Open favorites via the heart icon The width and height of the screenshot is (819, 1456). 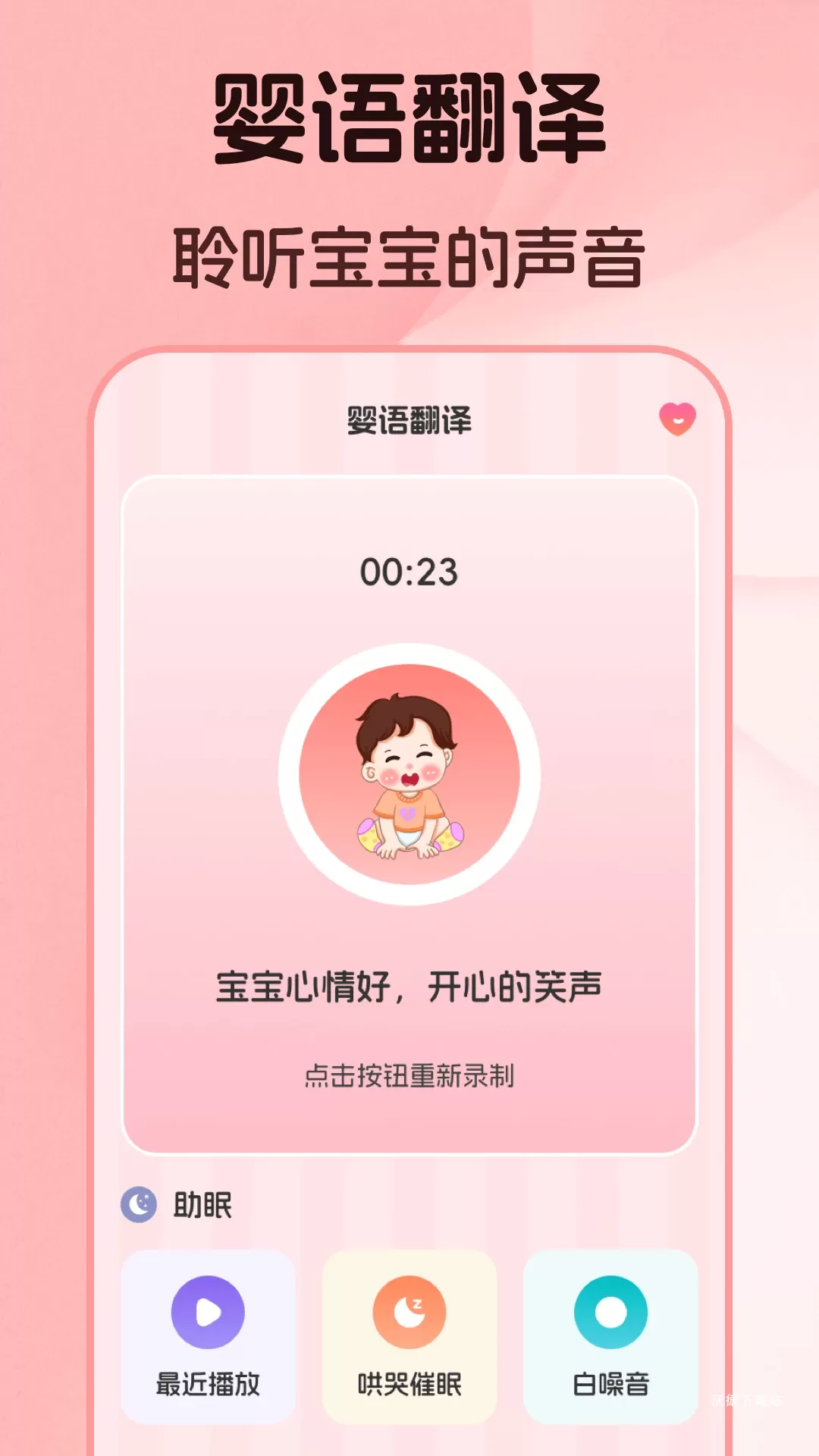pos(676,418)
